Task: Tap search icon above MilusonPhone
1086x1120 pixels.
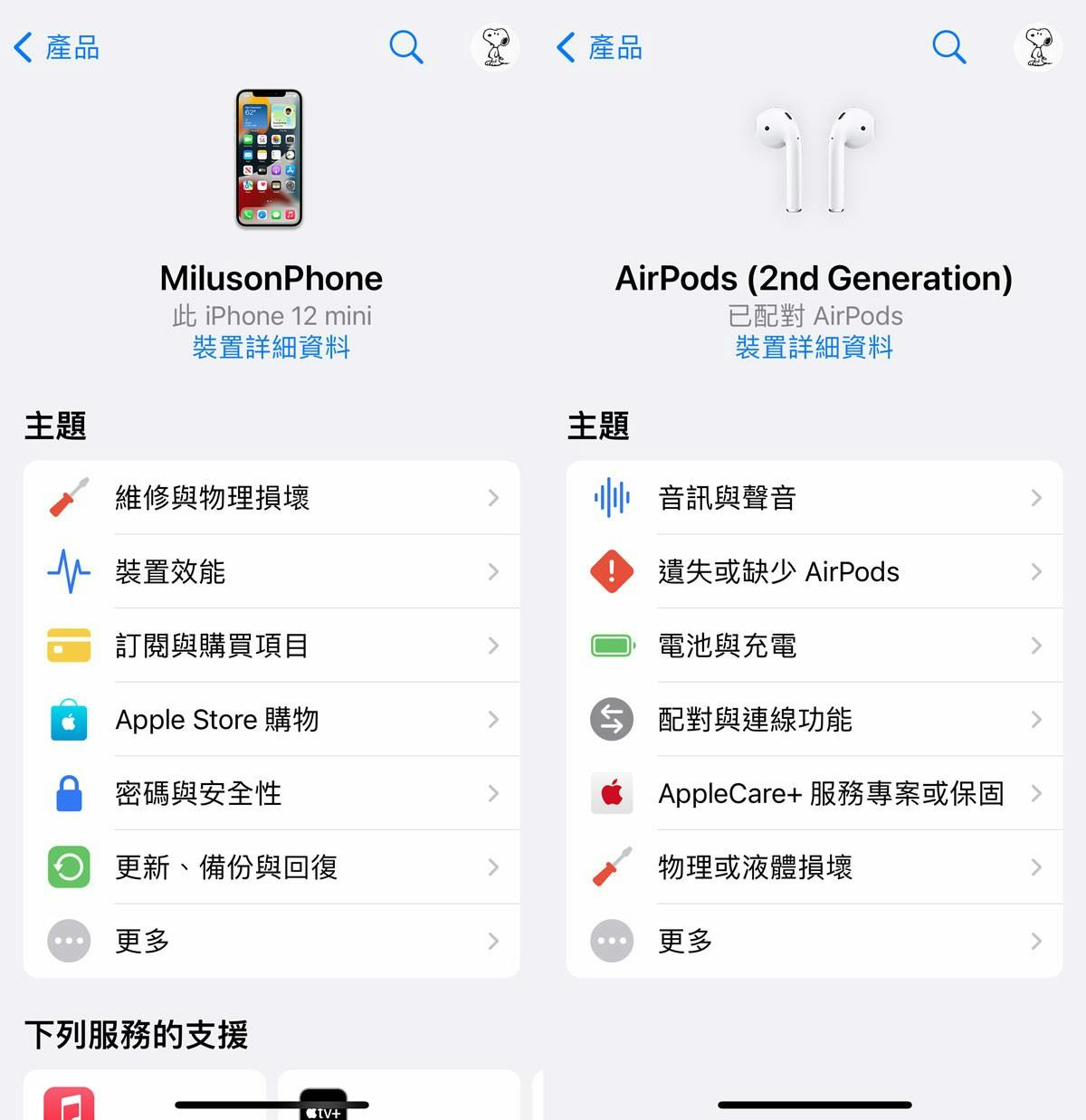Action: [405, 46]
